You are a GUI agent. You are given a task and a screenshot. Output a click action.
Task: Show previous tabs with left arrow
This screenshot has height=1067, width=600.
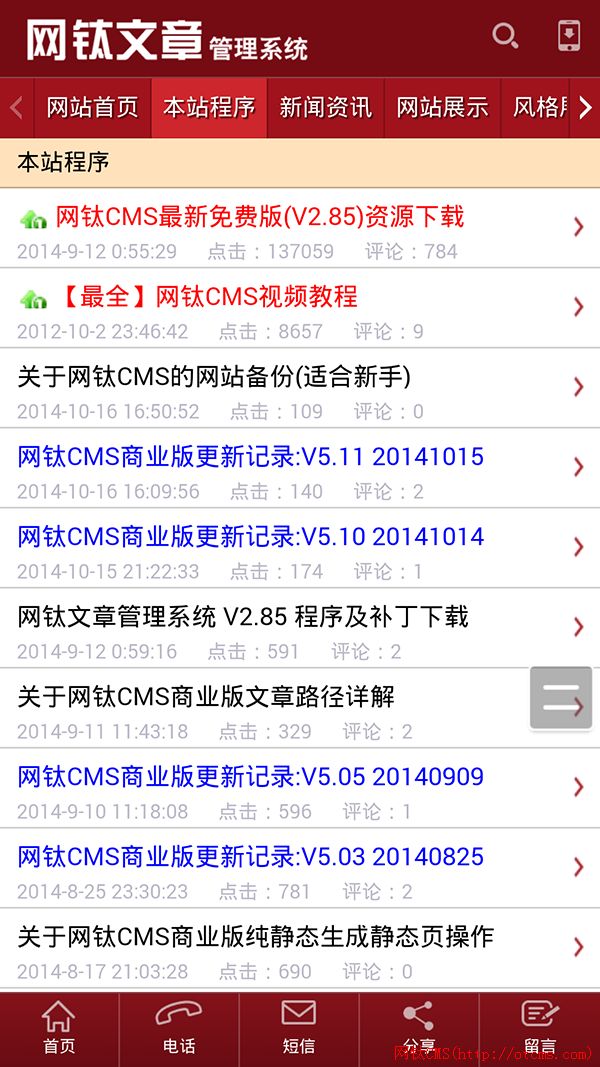(16, 107)
